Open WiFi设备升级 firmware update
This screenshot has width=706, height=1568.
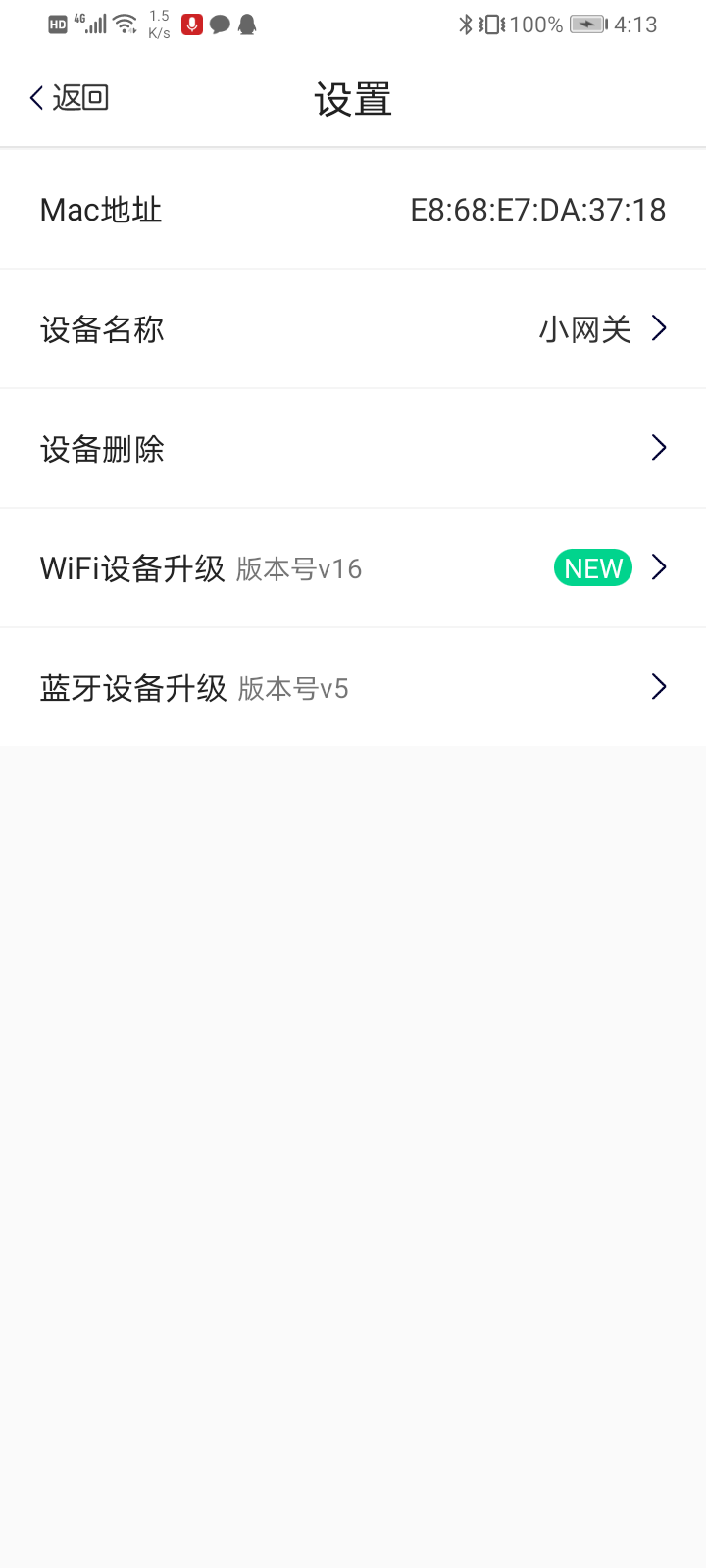tap(353, 568)
